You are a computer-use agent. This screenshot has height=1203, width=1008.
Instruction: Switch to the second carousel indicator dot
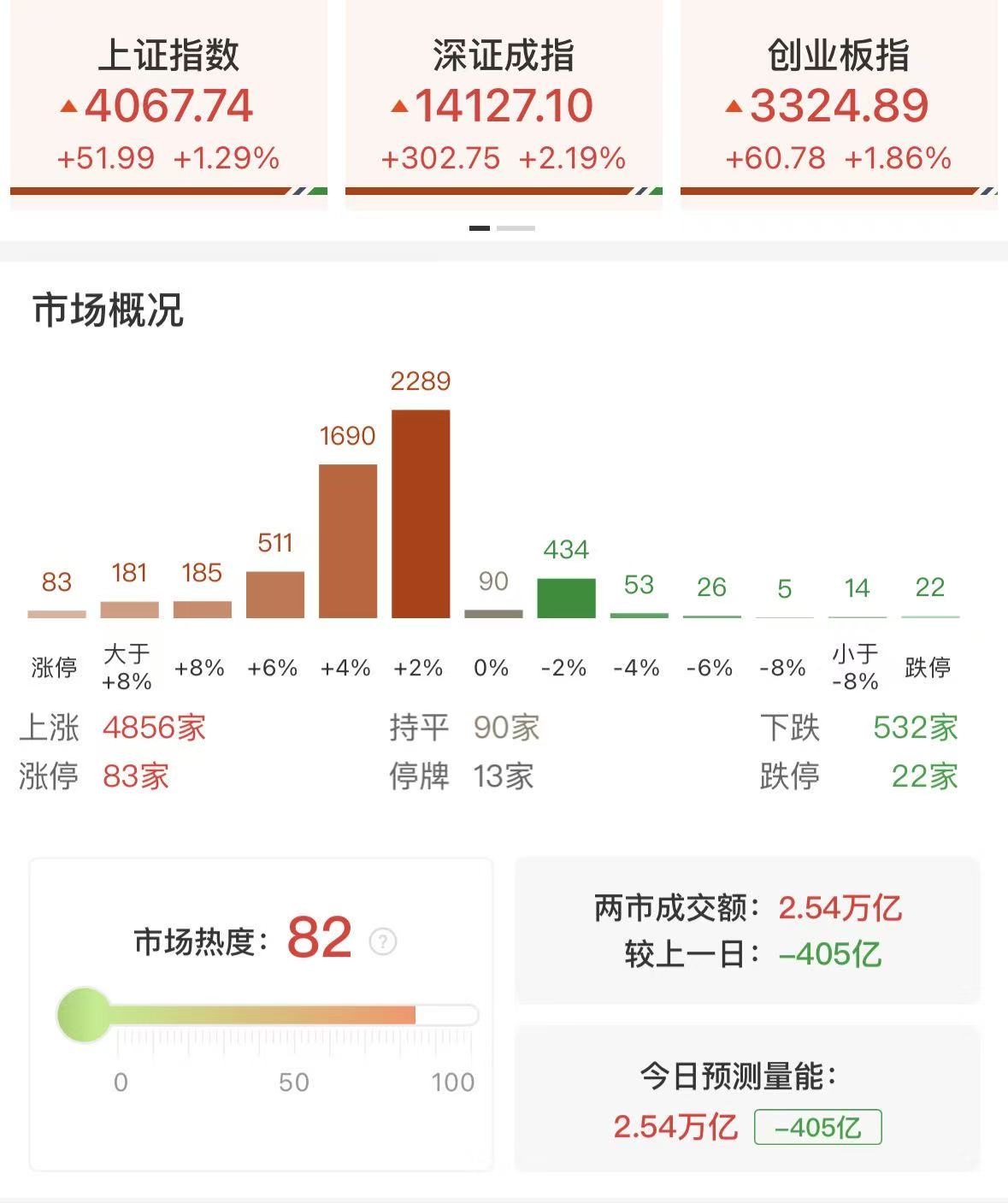coord(517,228)
